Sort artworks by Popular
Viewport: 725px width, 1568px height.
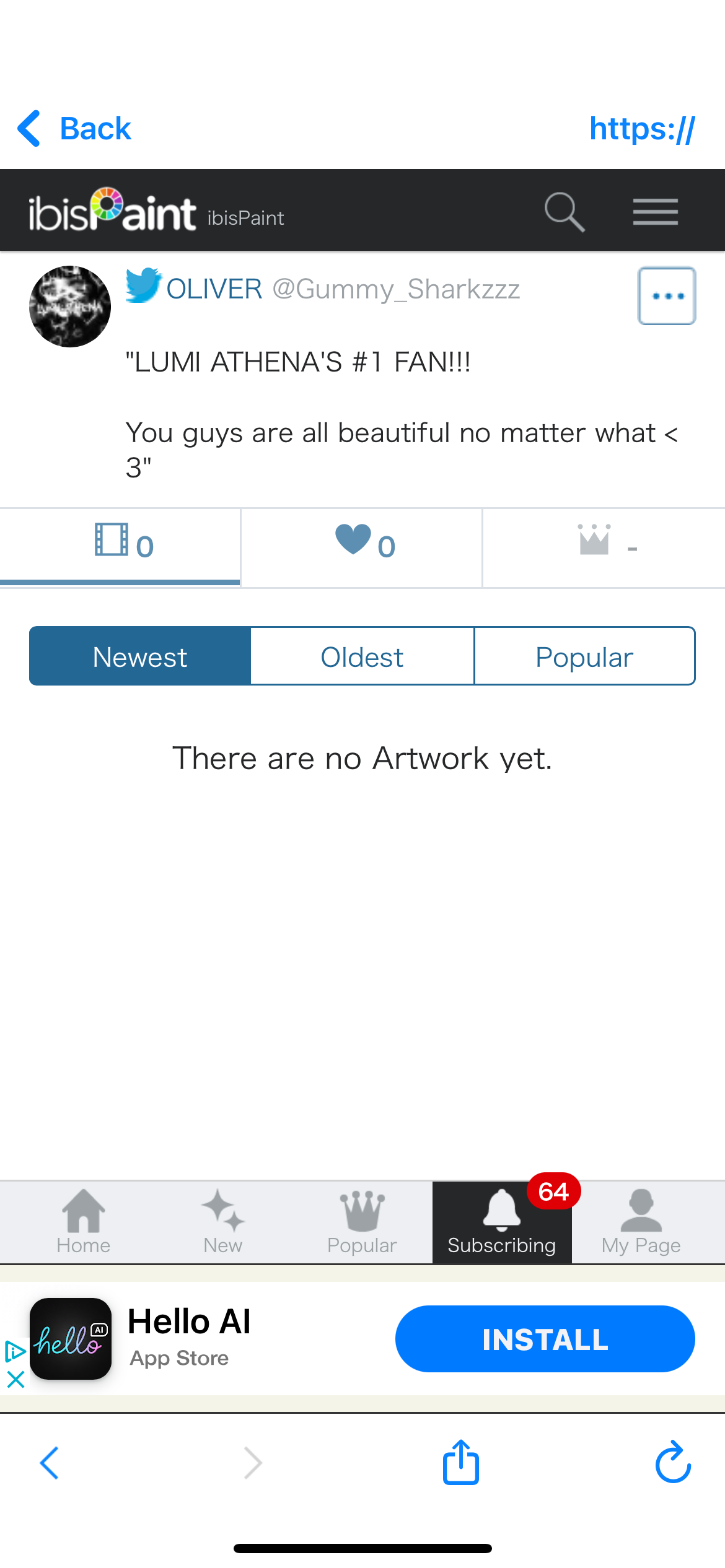click(584, 656)
